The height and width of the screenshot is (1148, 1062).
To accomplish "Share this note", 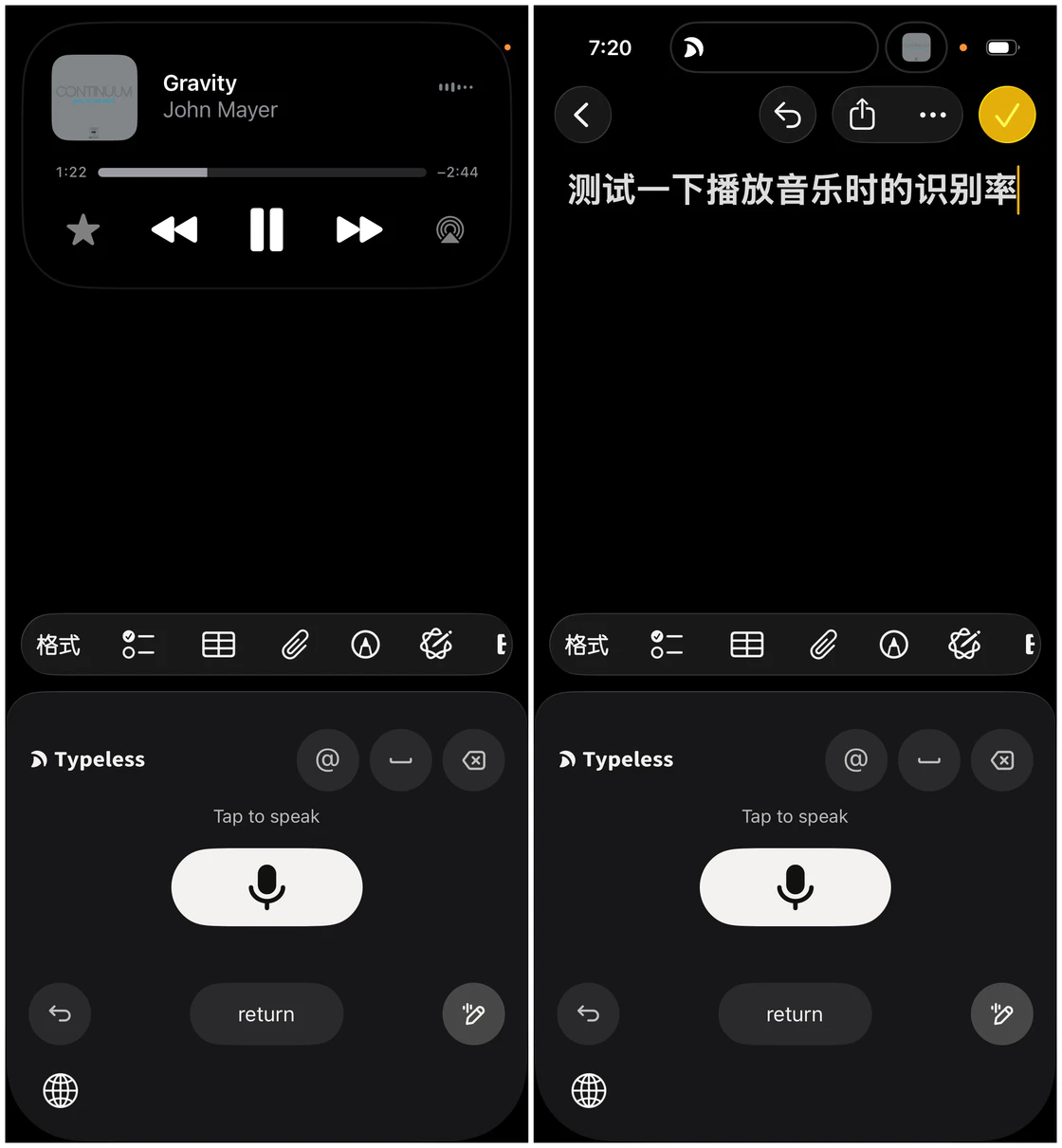I will pyautogui.click(x=862, y=115).
